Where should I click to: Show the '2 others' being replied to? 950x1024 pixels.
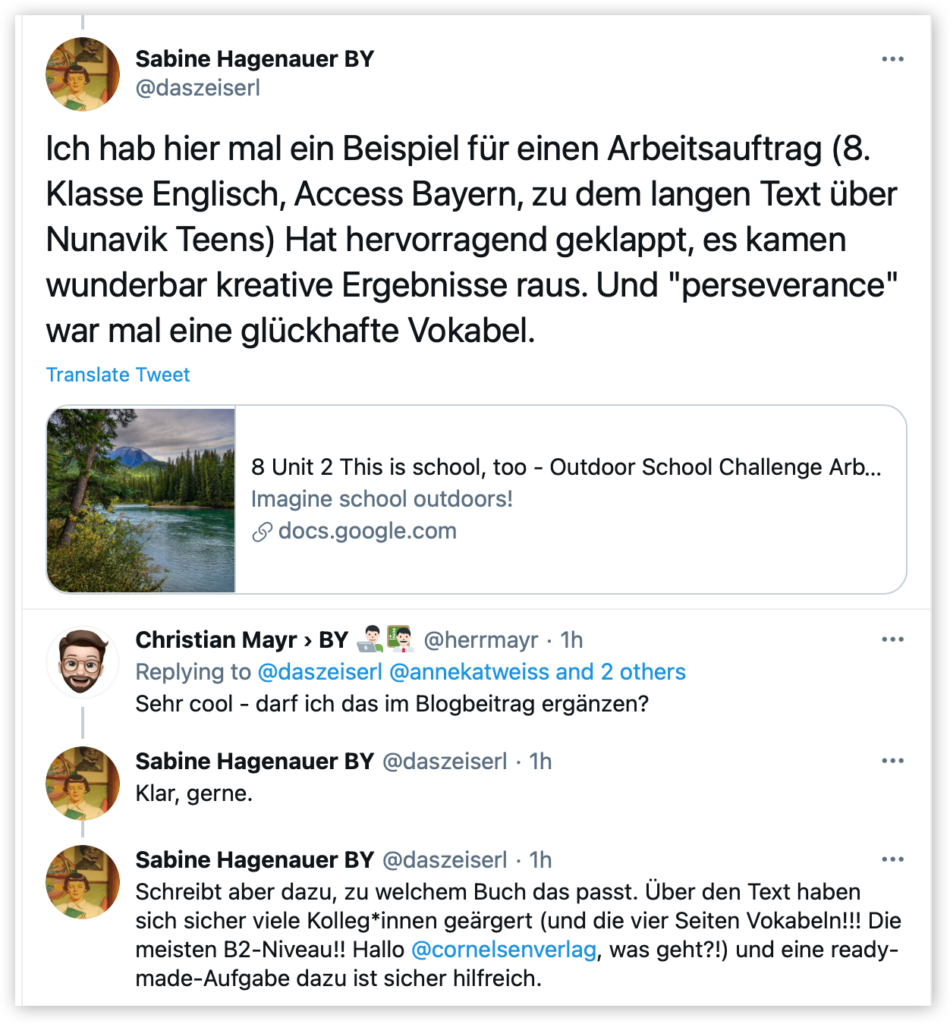[x=643, y=672]
